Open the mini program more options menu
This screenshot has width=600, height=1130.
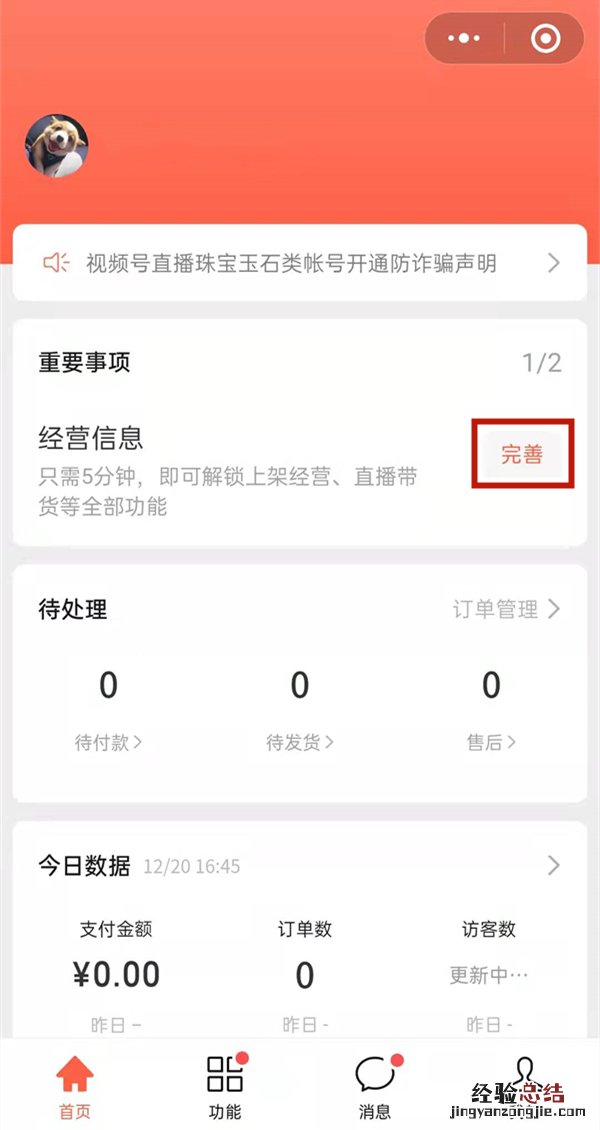[x=464, y=39]
